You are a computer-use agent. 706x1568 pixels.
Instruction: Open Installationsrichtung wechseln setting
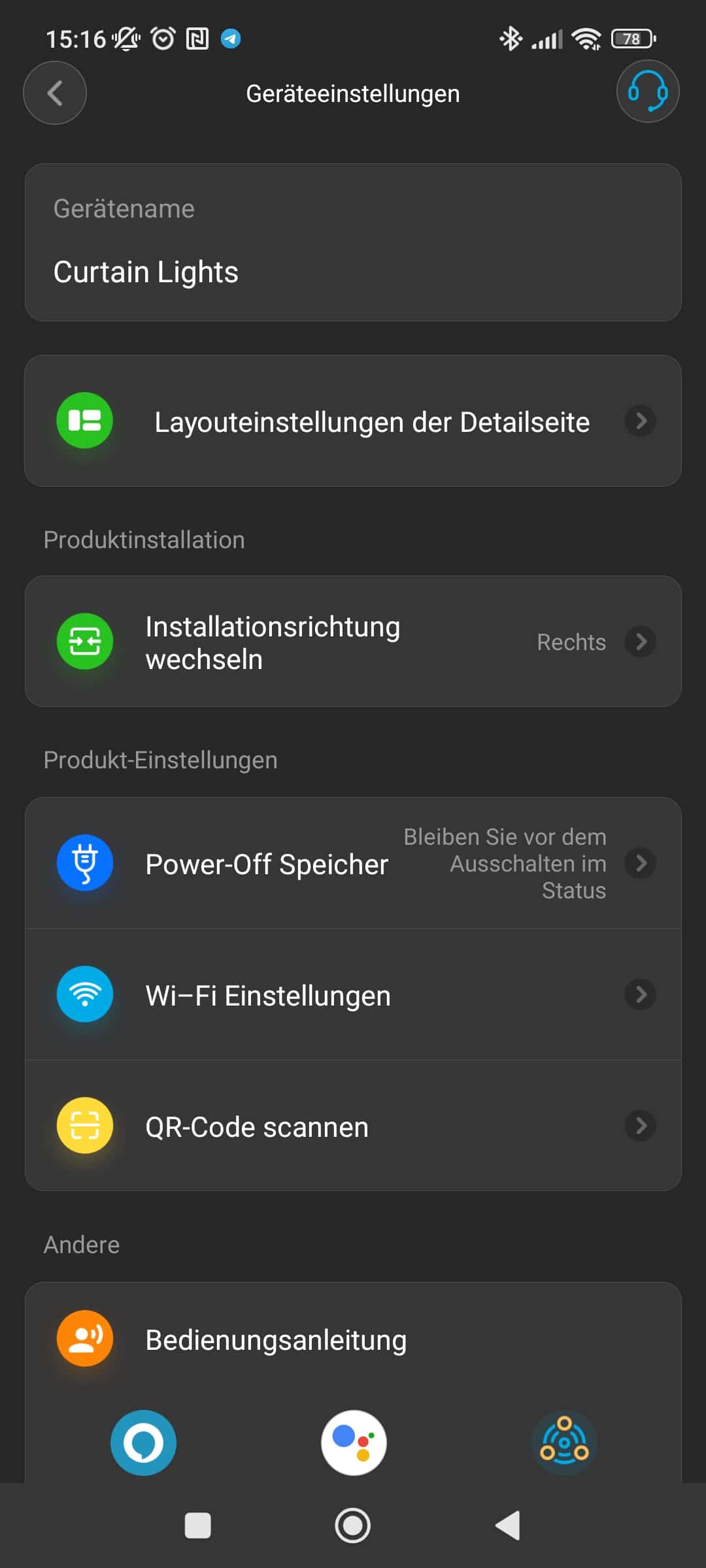coord(353,642)
